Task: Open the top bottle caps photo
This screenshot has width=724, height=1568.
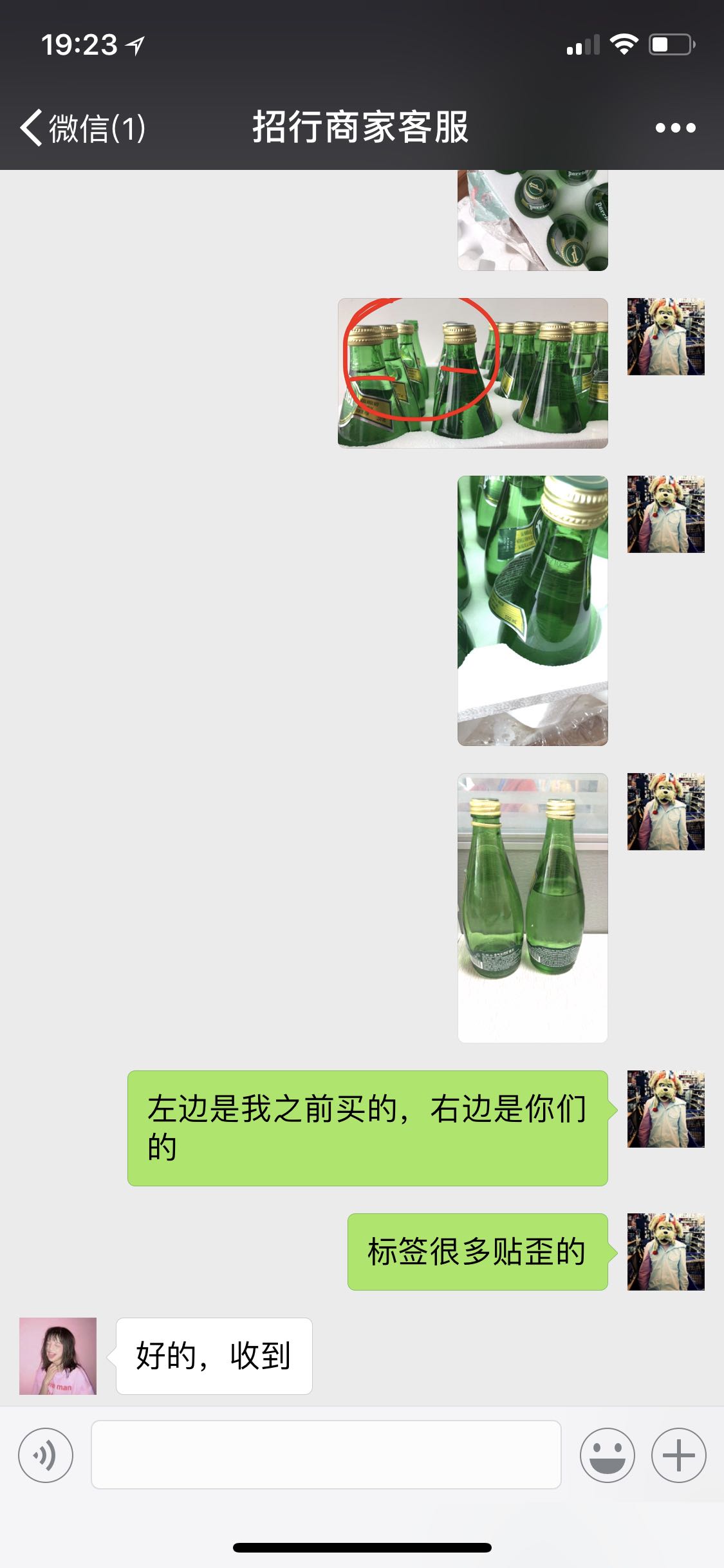Action: coord(532,220)
